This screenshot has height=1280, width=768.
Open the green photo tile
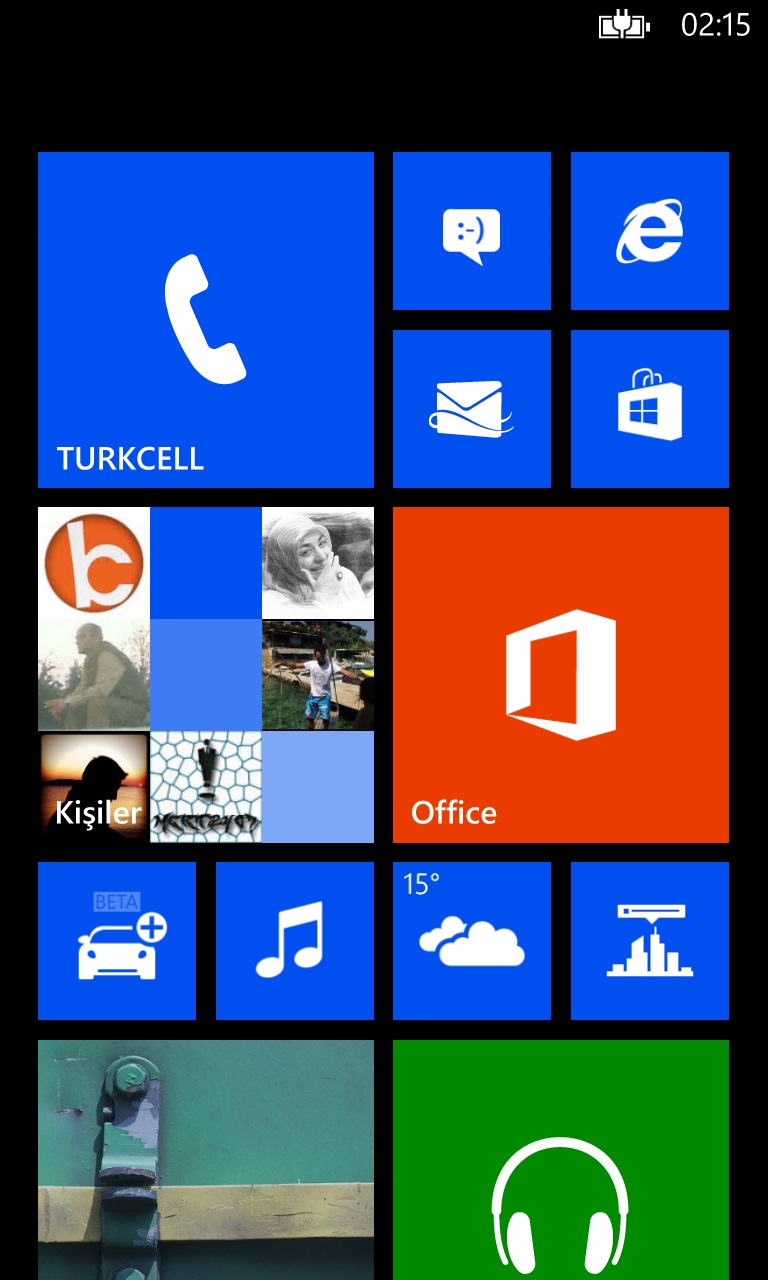point(206,1160)
